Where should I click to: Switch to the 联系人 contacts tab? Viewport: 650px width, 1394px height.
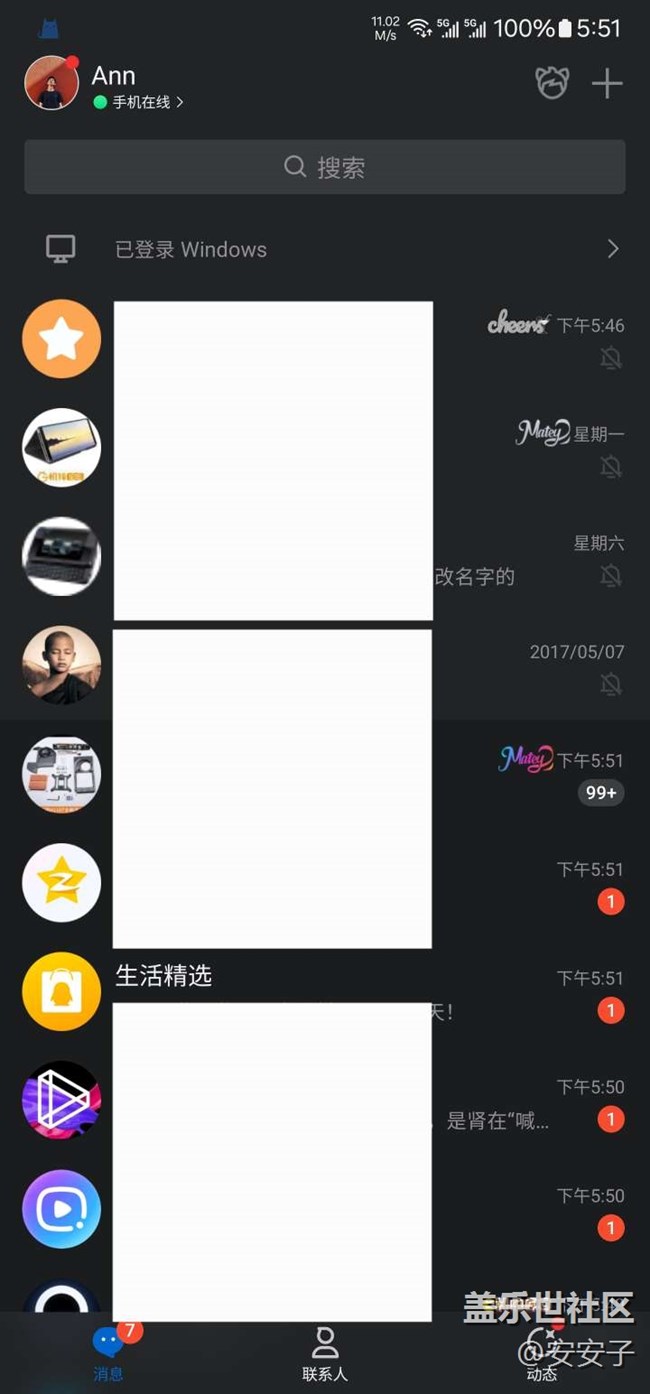(x=325, y=1354)
